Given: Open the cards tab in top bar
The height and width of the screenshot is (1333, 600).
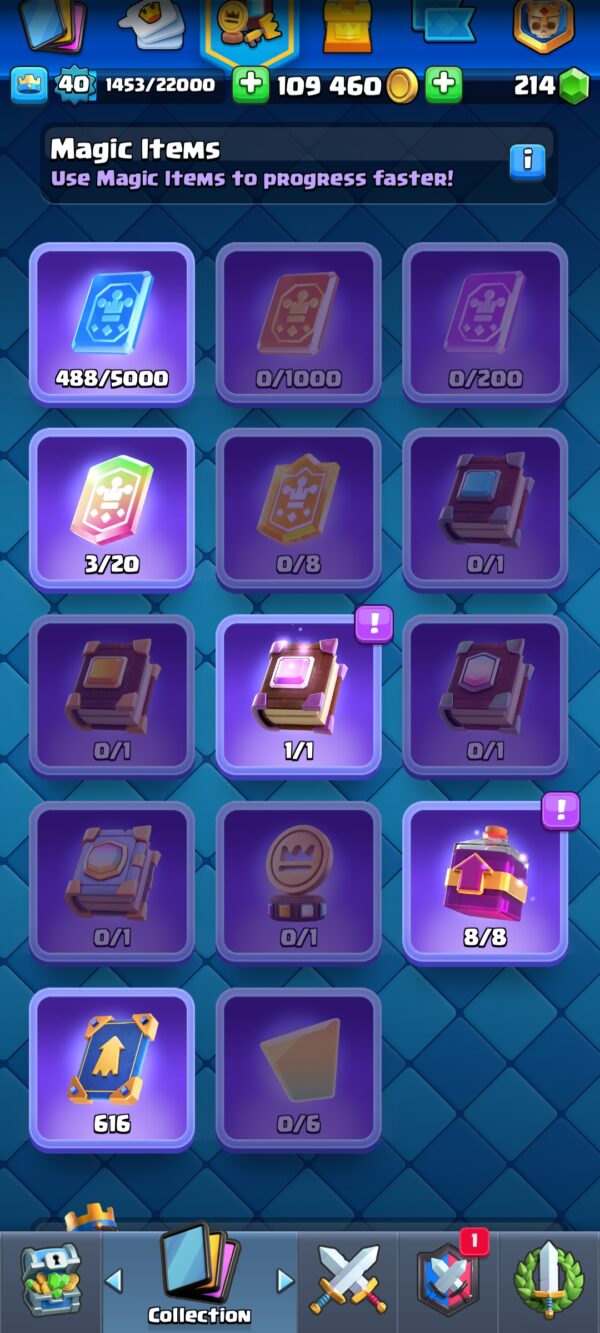Looking at the screenshot, I should tap(52, 25).
